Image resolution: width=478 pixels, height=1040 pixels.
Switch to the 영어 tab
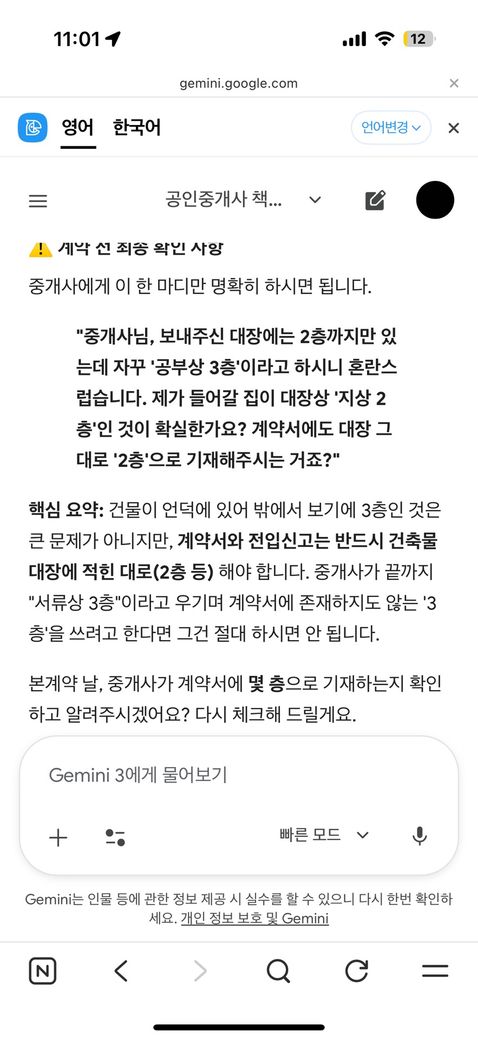click(x=78, y=127)
